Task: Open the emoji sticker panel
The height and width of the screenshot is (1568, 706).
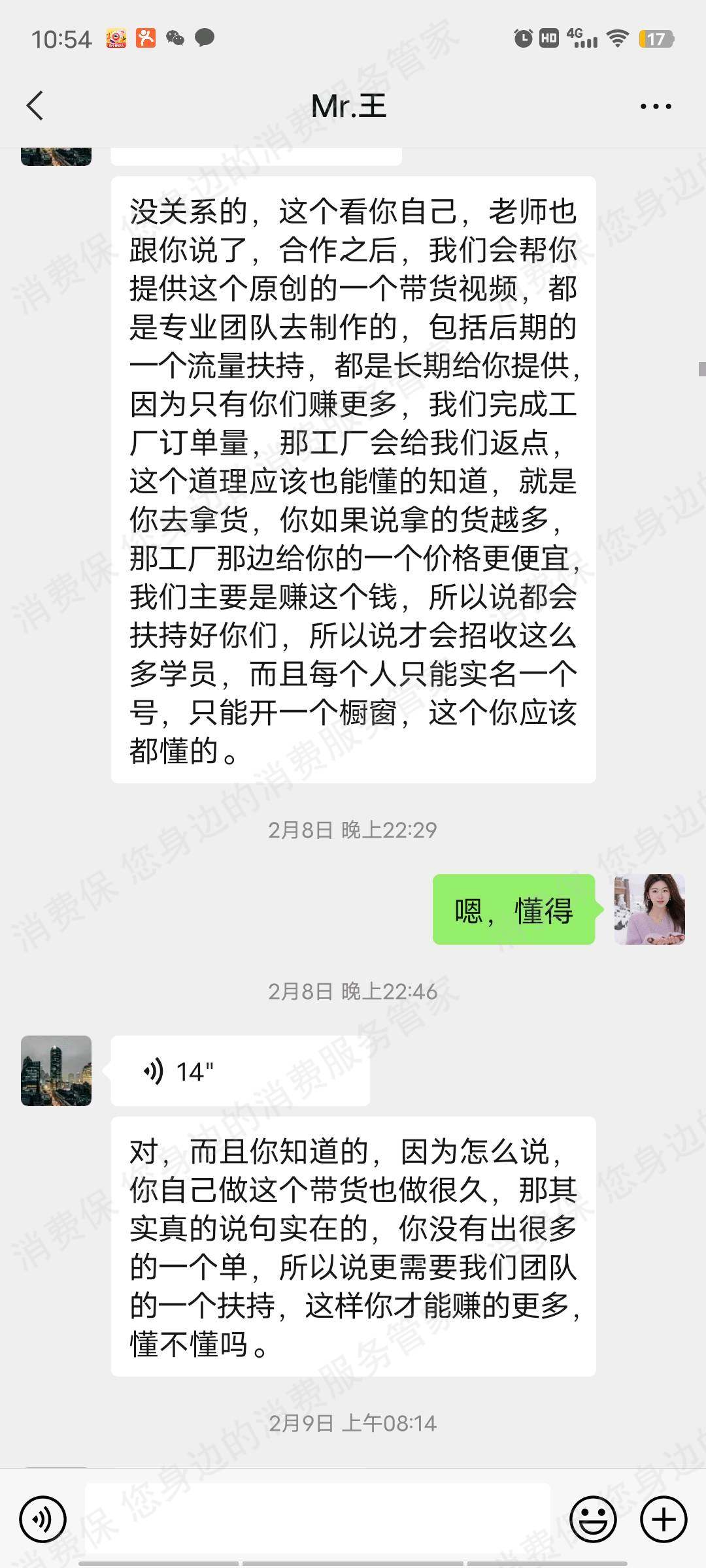Action: [x=594, y=1520]
